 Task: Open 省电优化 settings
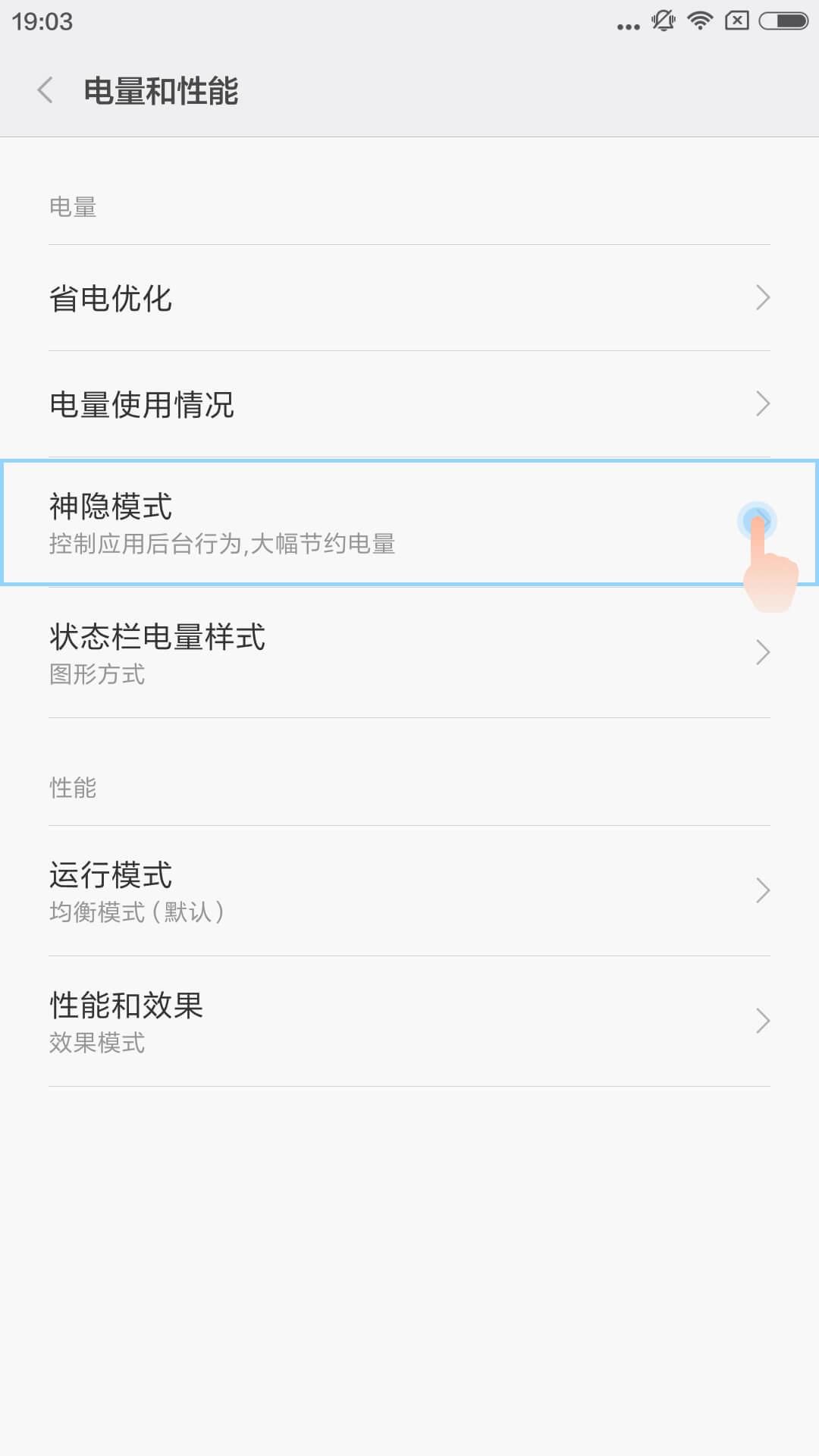click(409, 298)
